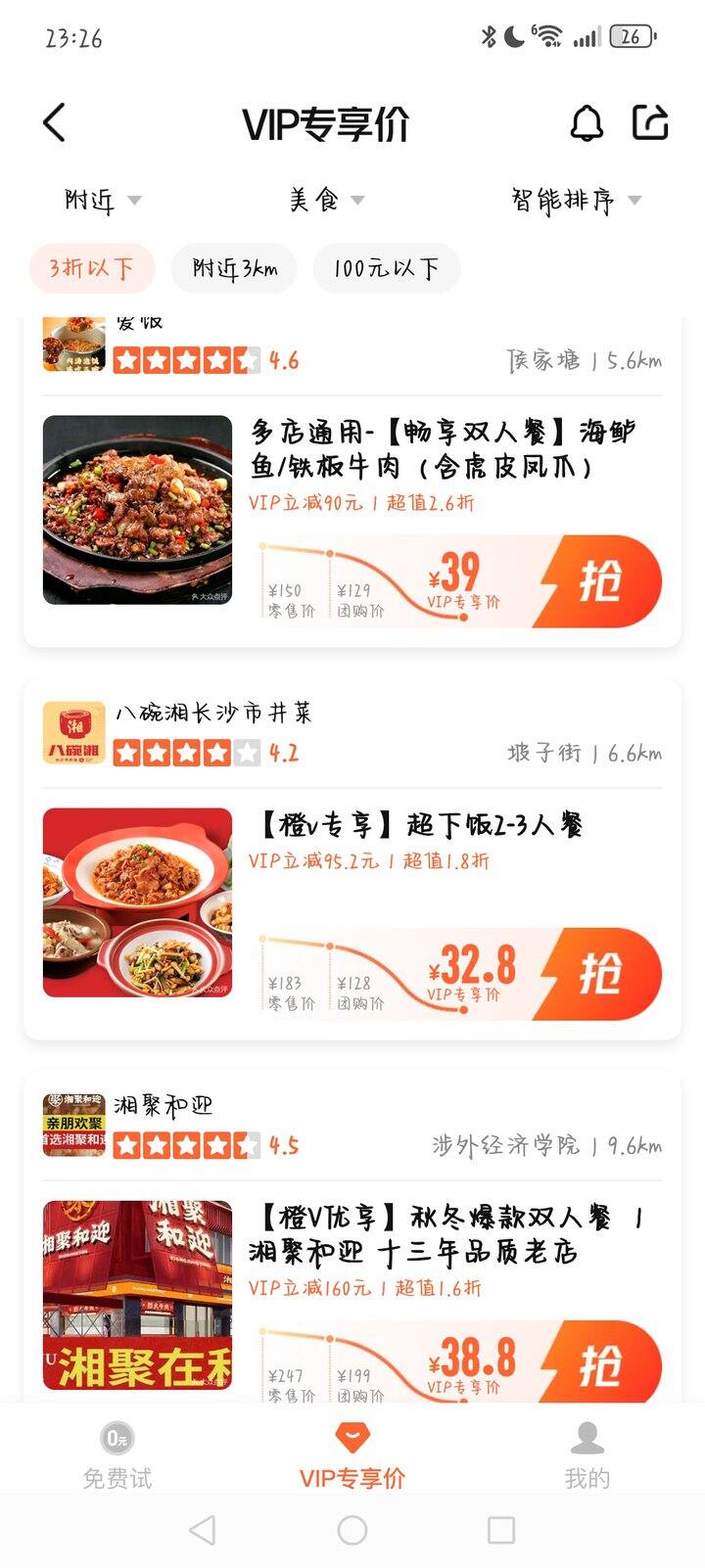Image resolution: width=705 pixels, height=1568 pixels.
Task: Expand the 附近 location dropdown
Action: [x=102, y=201]
